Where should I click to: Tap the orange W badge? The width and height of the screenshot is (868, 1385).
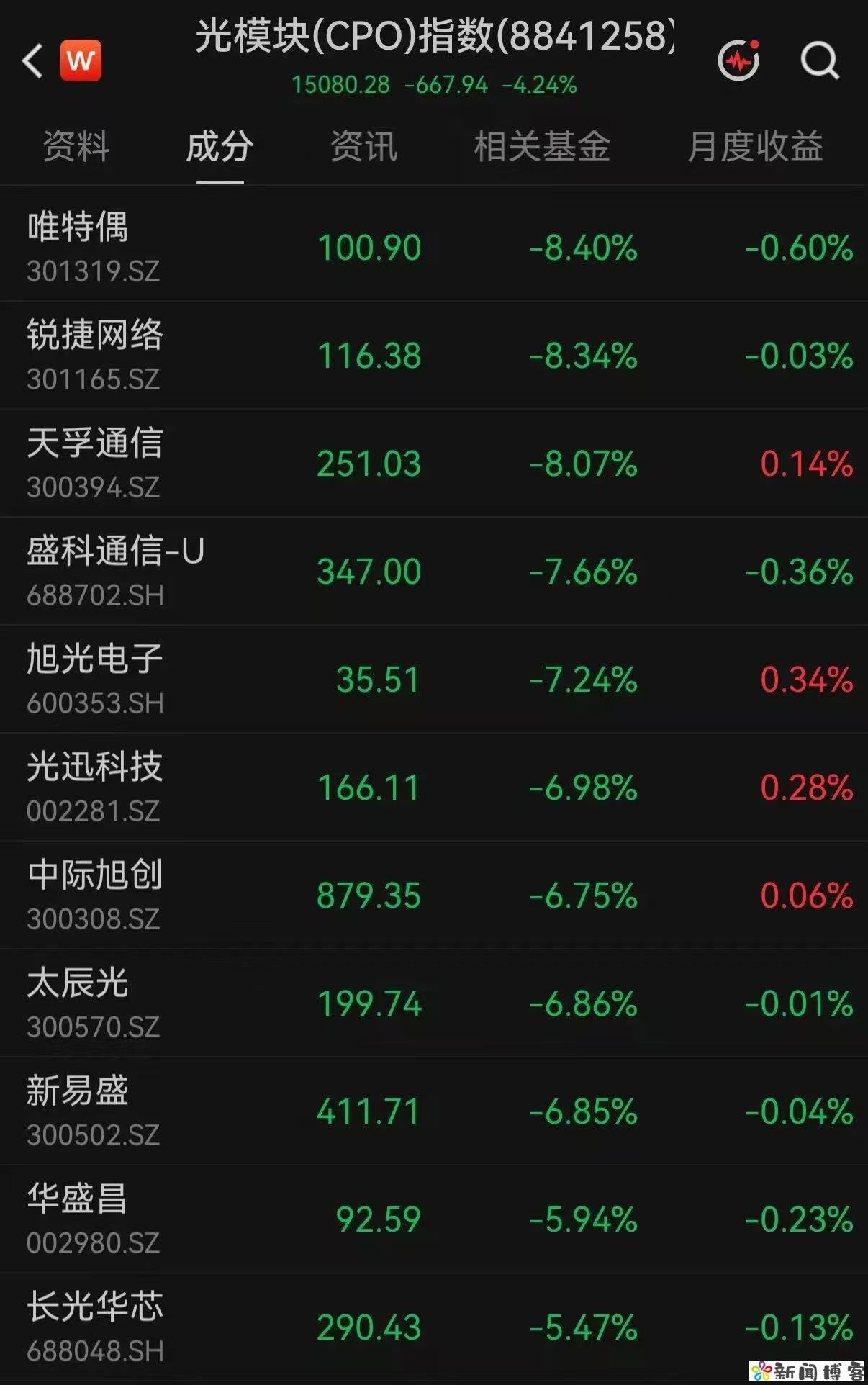click(x=81, y=60)
